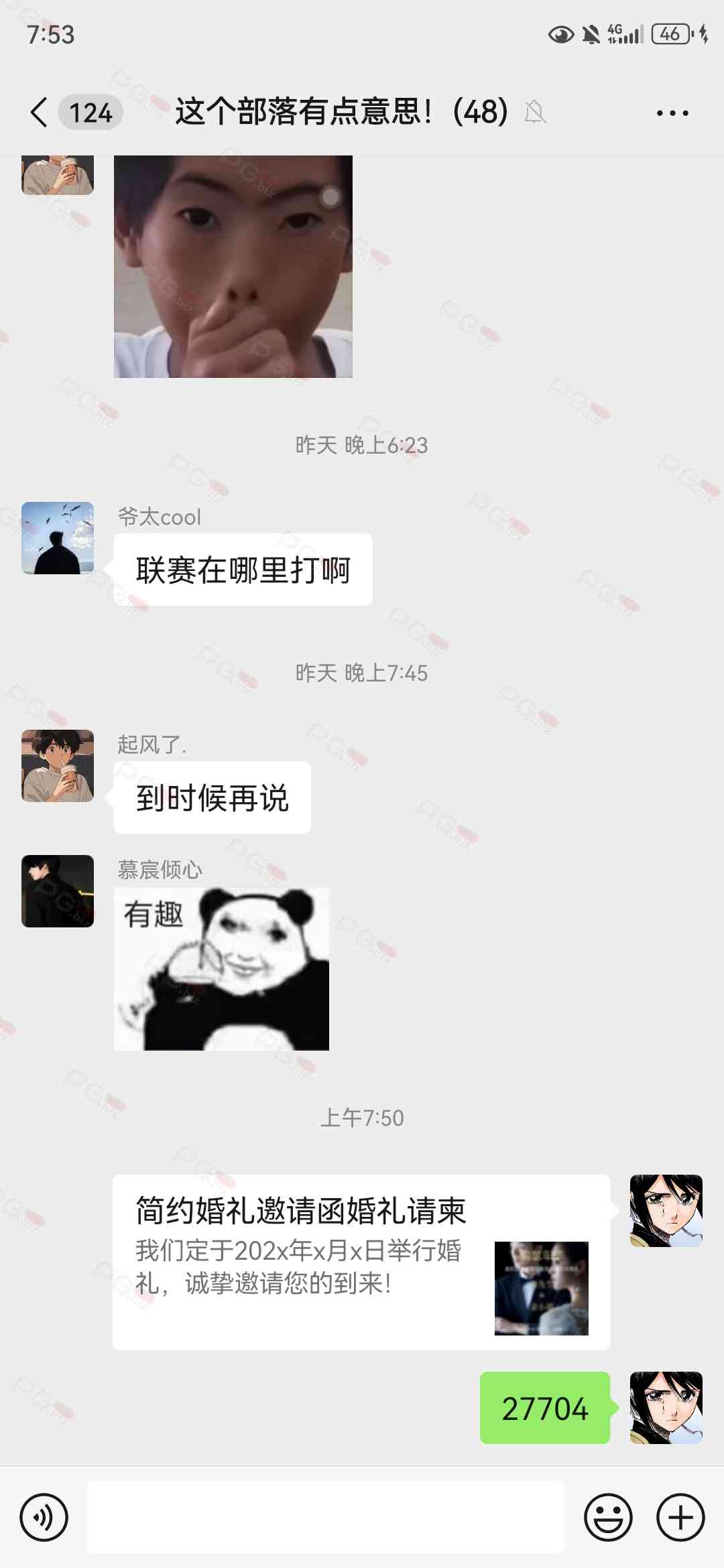Screen dimensions: 724x1568
Task: Open group chat options menu
Action: [x=672, y=113]
